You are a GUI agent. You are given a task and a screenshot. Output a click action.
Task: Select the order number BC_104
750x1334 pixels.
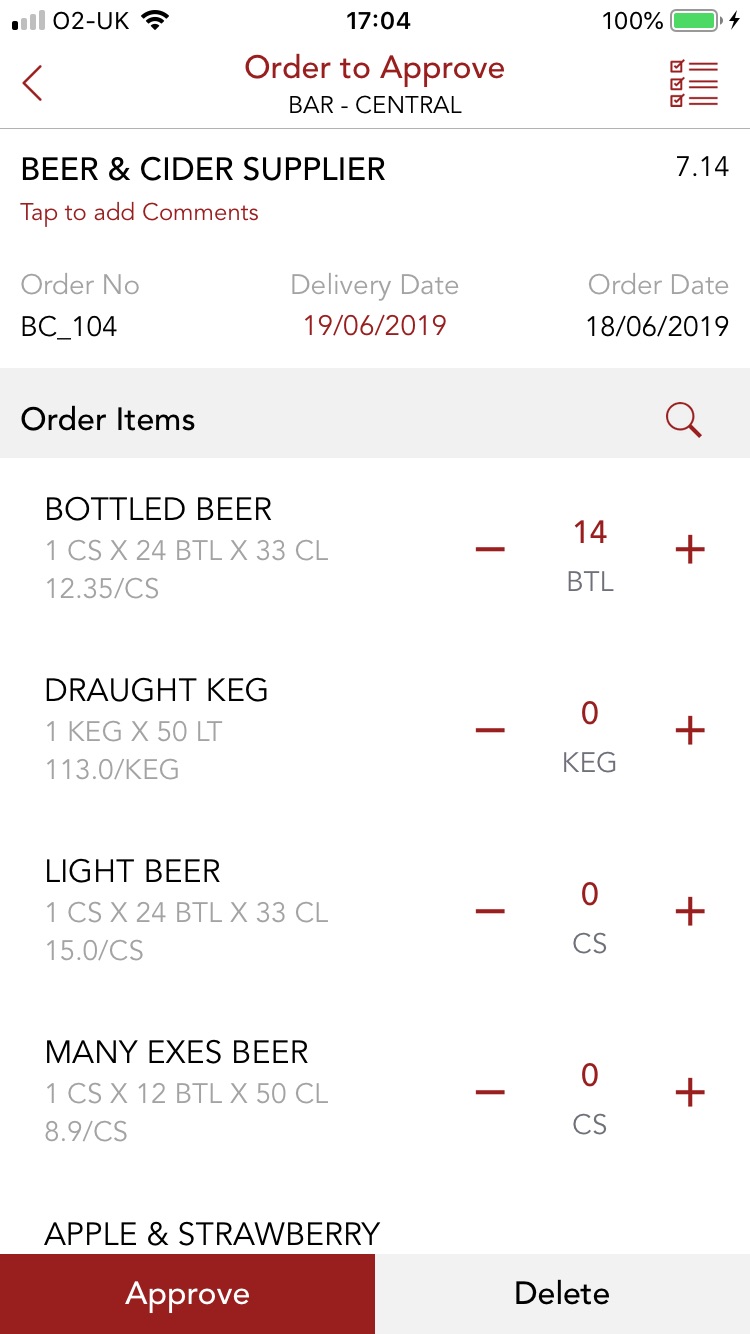coord(67,326)
